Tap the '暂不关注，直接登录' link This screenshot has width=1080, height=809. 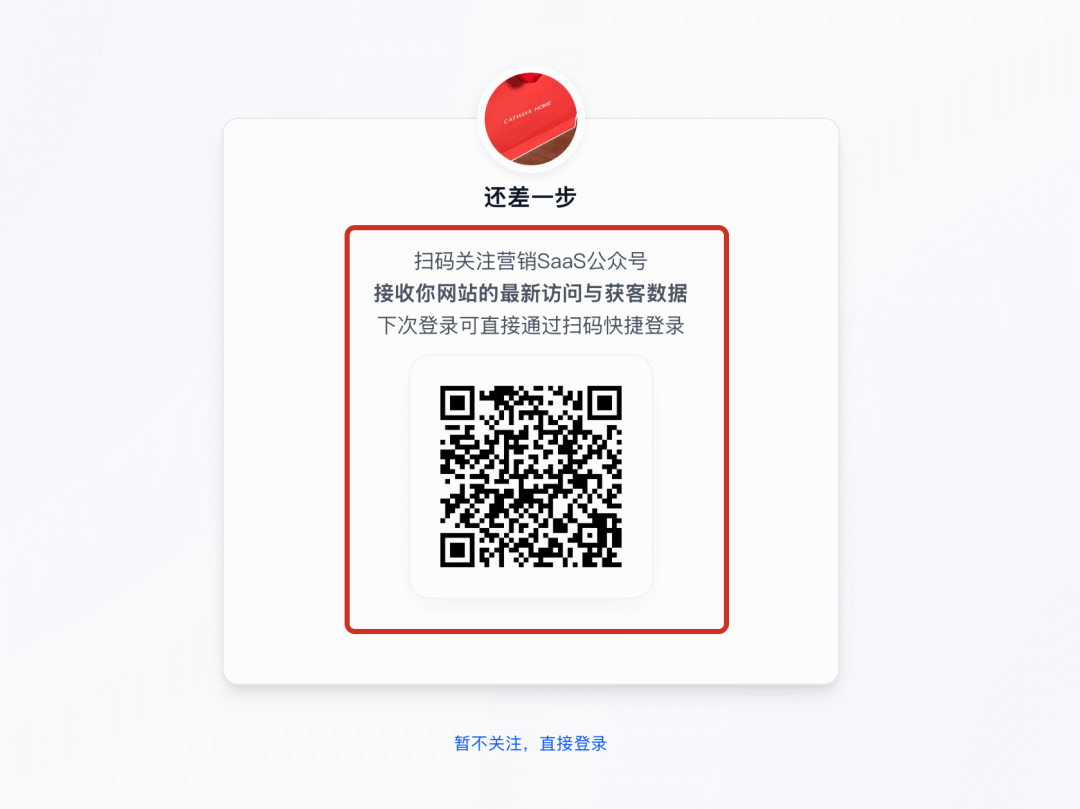[530, 744]
